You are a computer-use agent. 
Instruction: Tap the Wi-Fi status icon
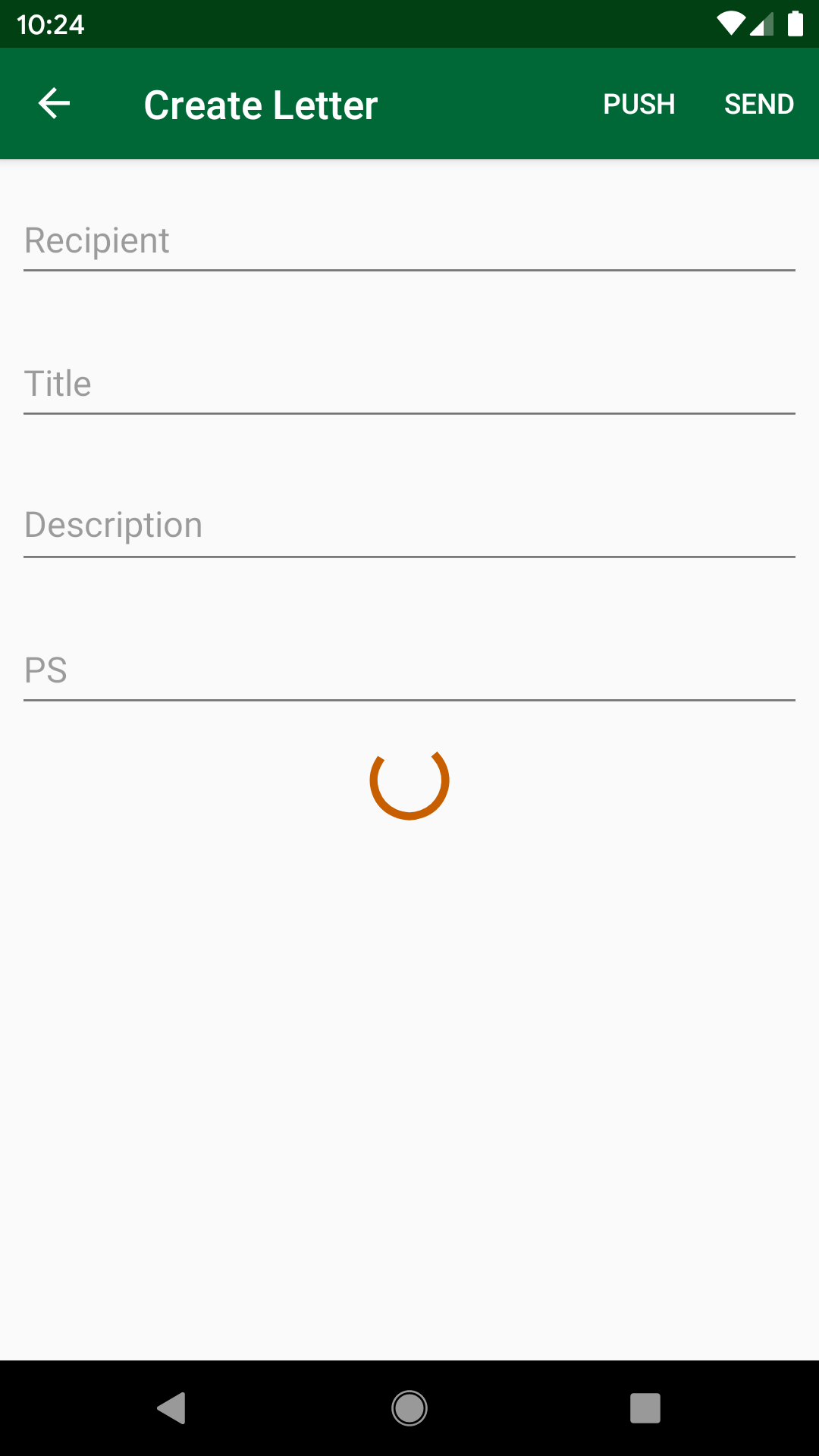click(730, 24)
